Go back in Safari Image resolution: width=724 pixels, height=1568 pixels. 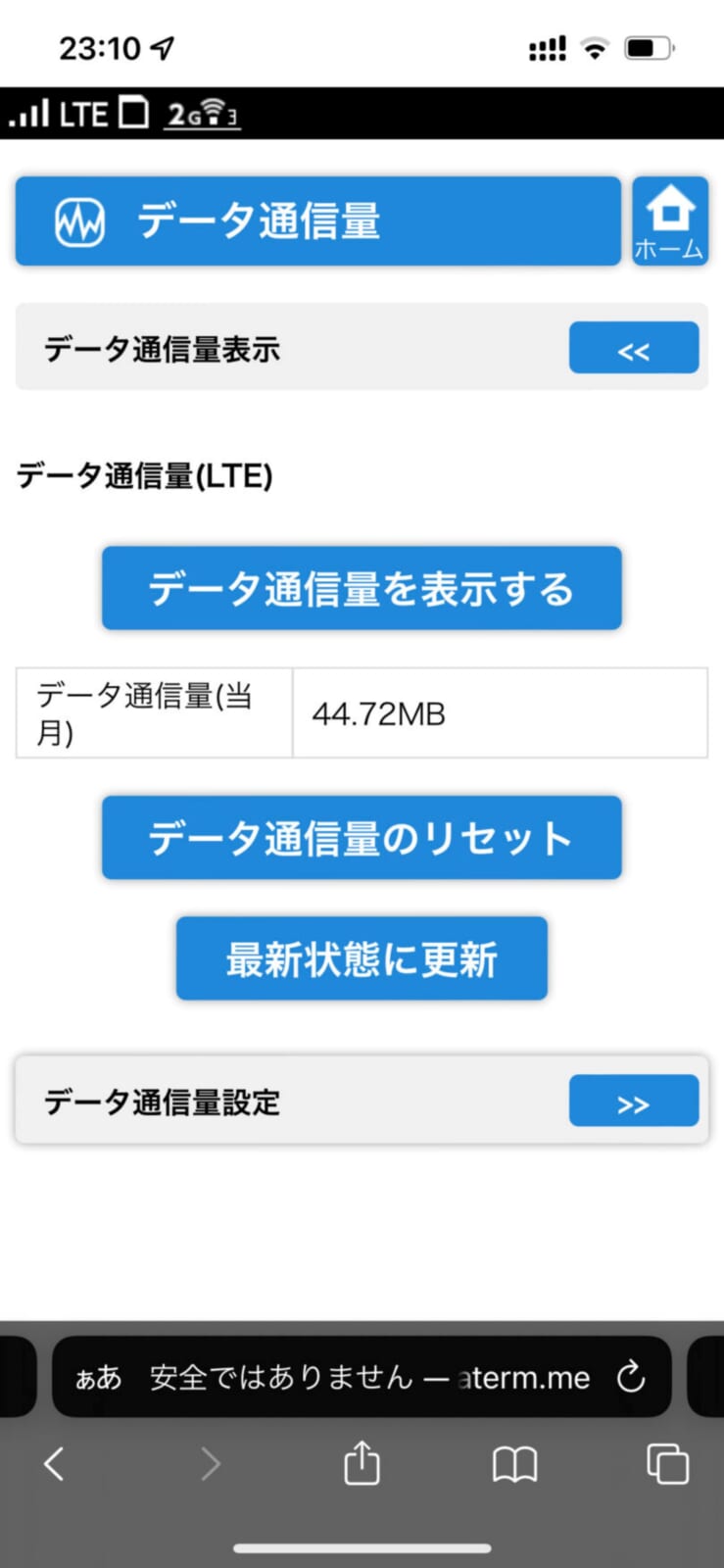[55, 1464]
